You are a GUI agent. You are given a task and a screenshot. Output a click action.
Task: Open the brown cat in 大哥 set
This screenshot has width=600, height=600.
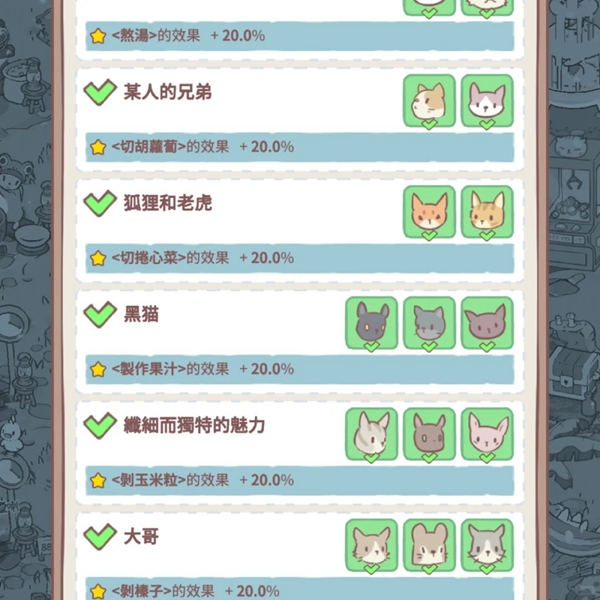coord(429,544)
